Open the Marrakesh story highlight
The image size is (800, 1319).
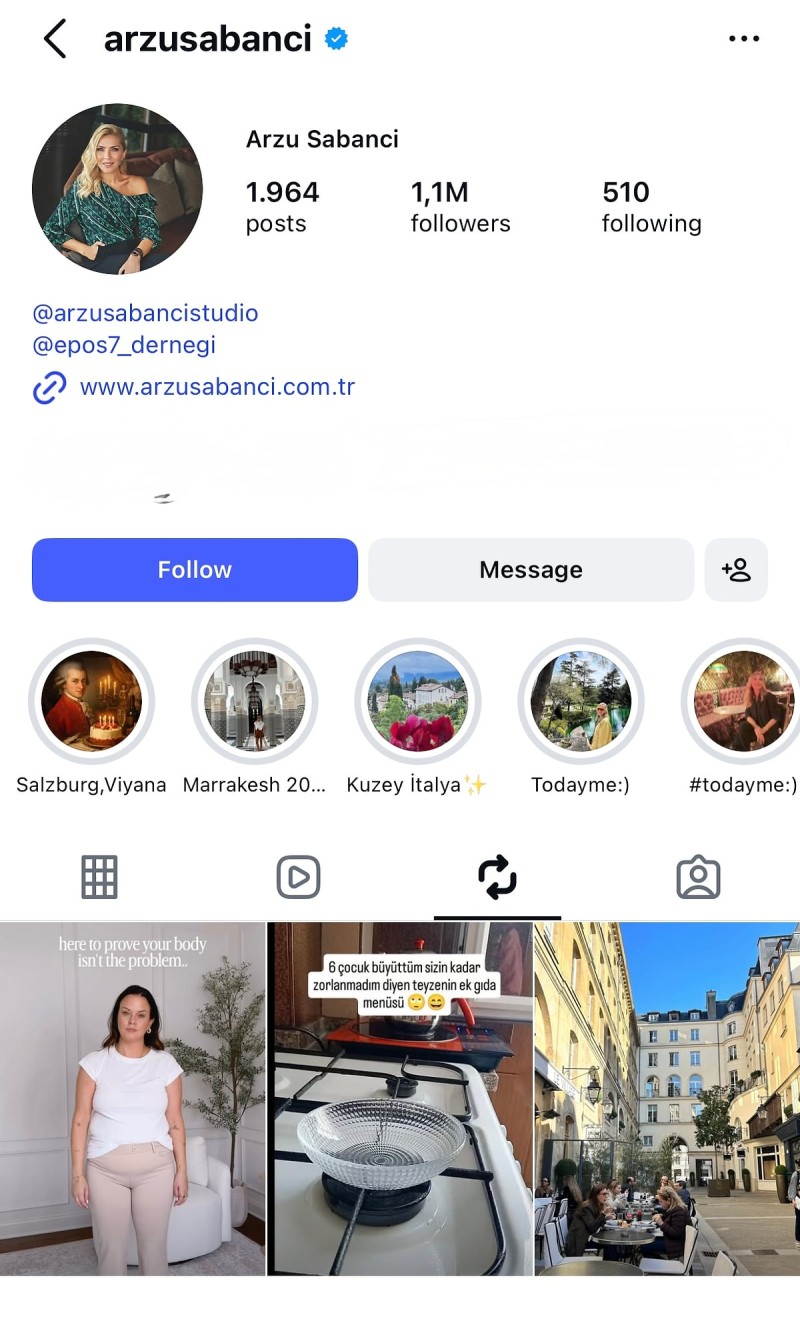coord(254,701)
